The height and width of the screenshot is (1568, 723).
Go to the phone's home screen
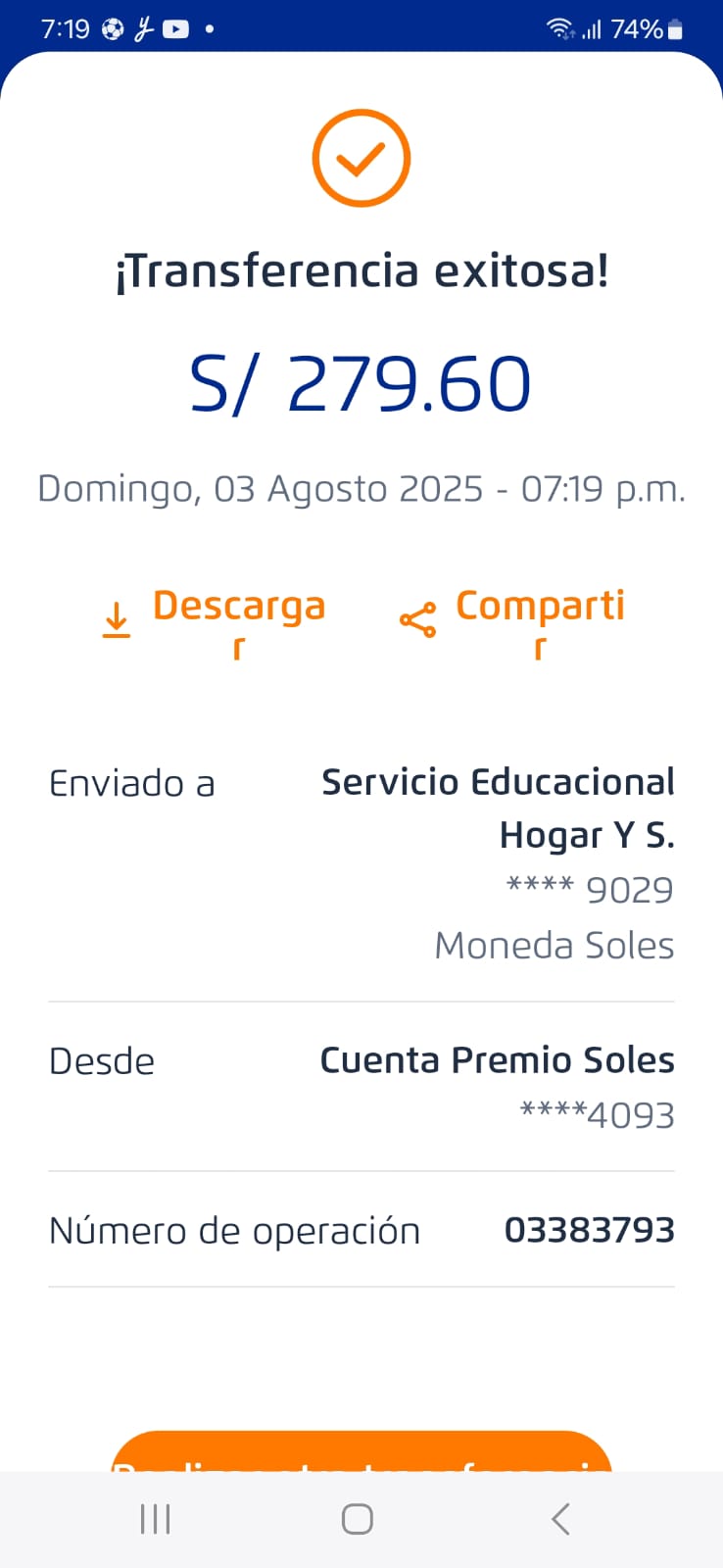click(x=358, y=1519)
